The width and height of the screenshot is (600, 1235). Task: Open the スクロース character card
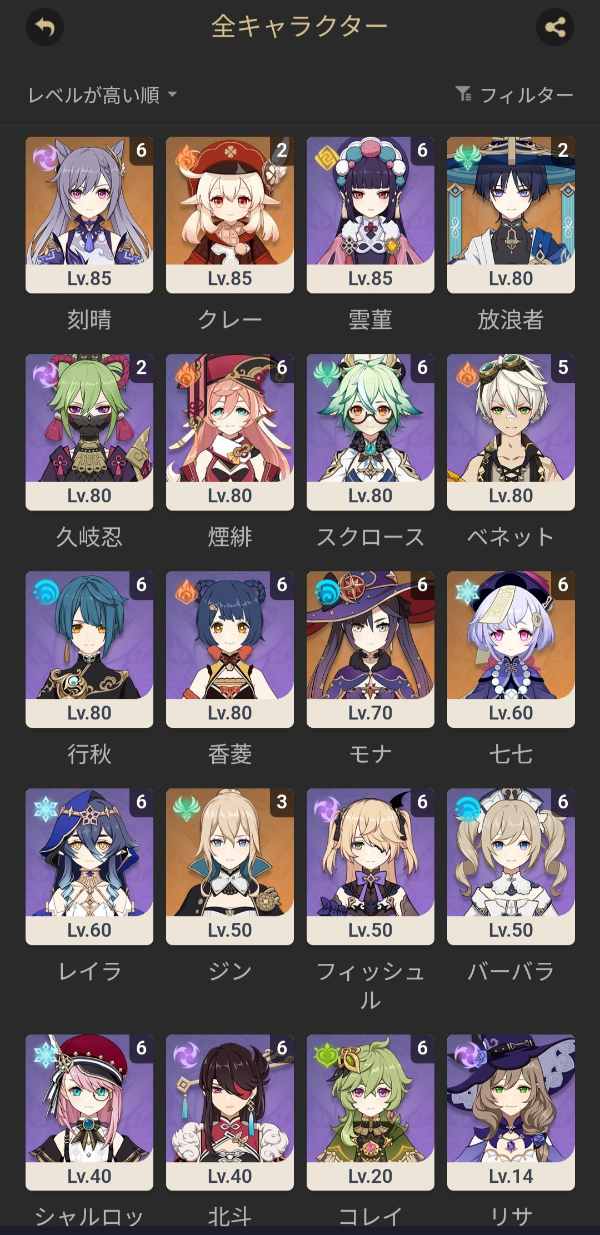[x=370, y=432]
